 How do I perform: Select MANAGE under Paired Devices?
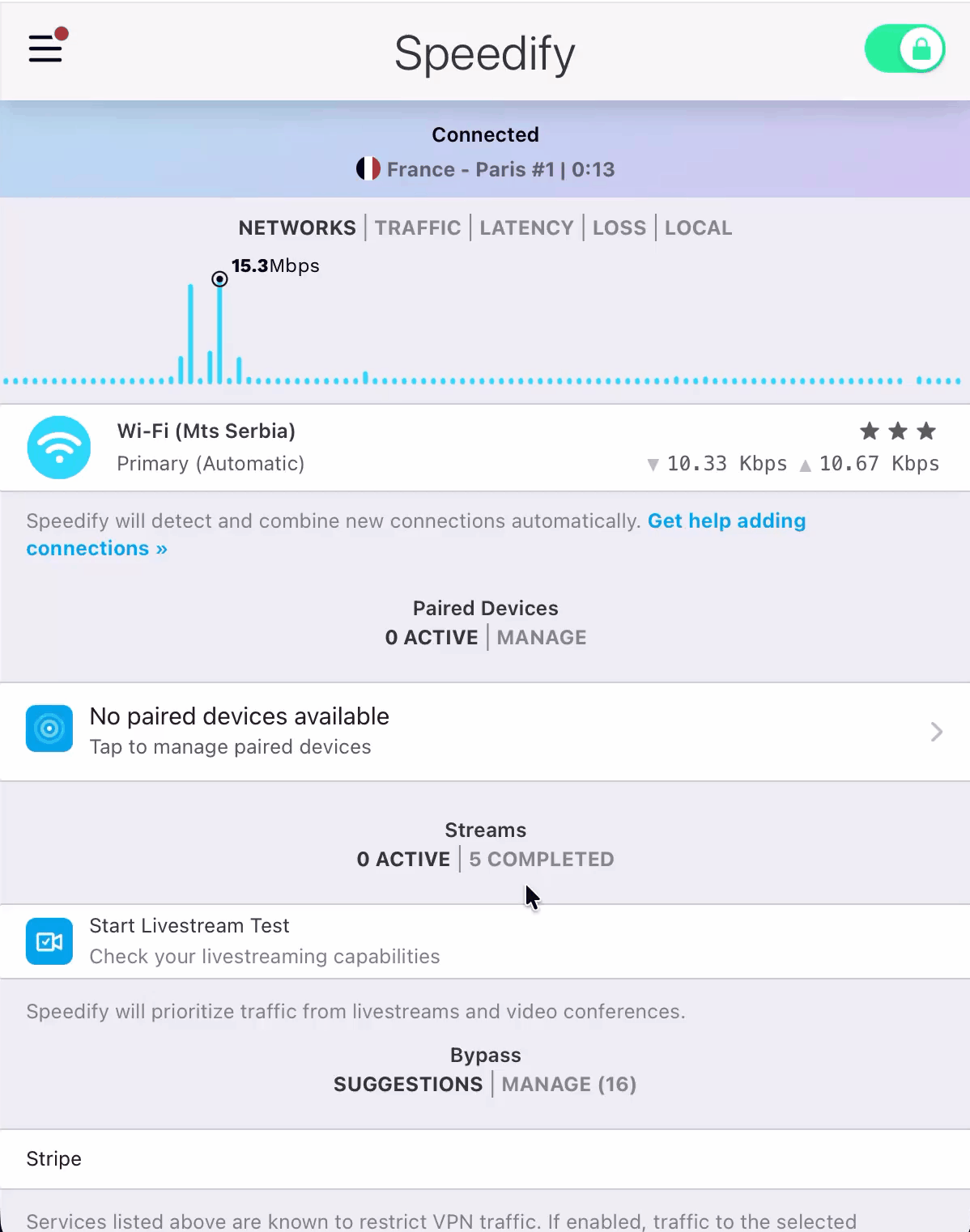(541, 637)
